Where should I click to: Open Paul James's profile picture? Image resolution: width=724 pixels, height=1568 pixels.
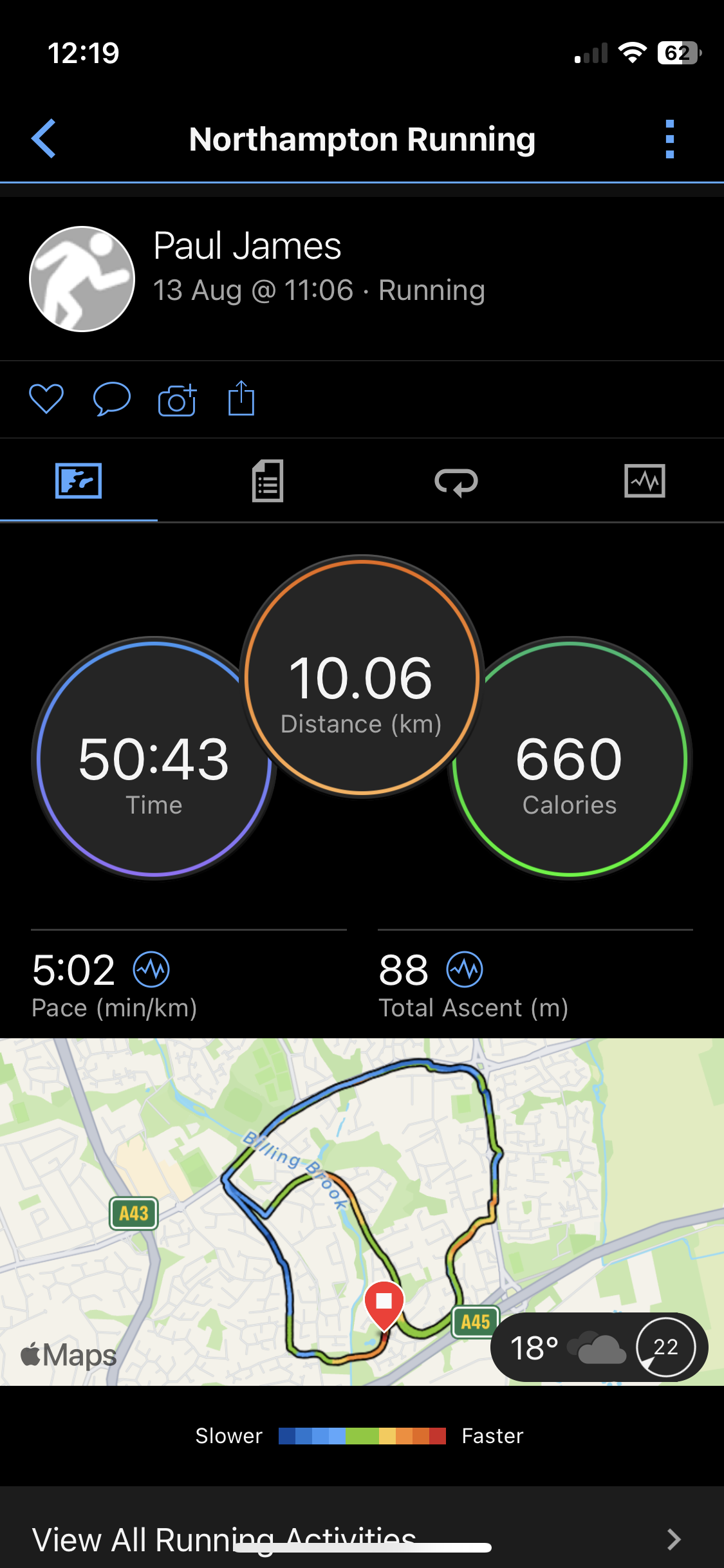pyautogui.click(x=82, y=279)
